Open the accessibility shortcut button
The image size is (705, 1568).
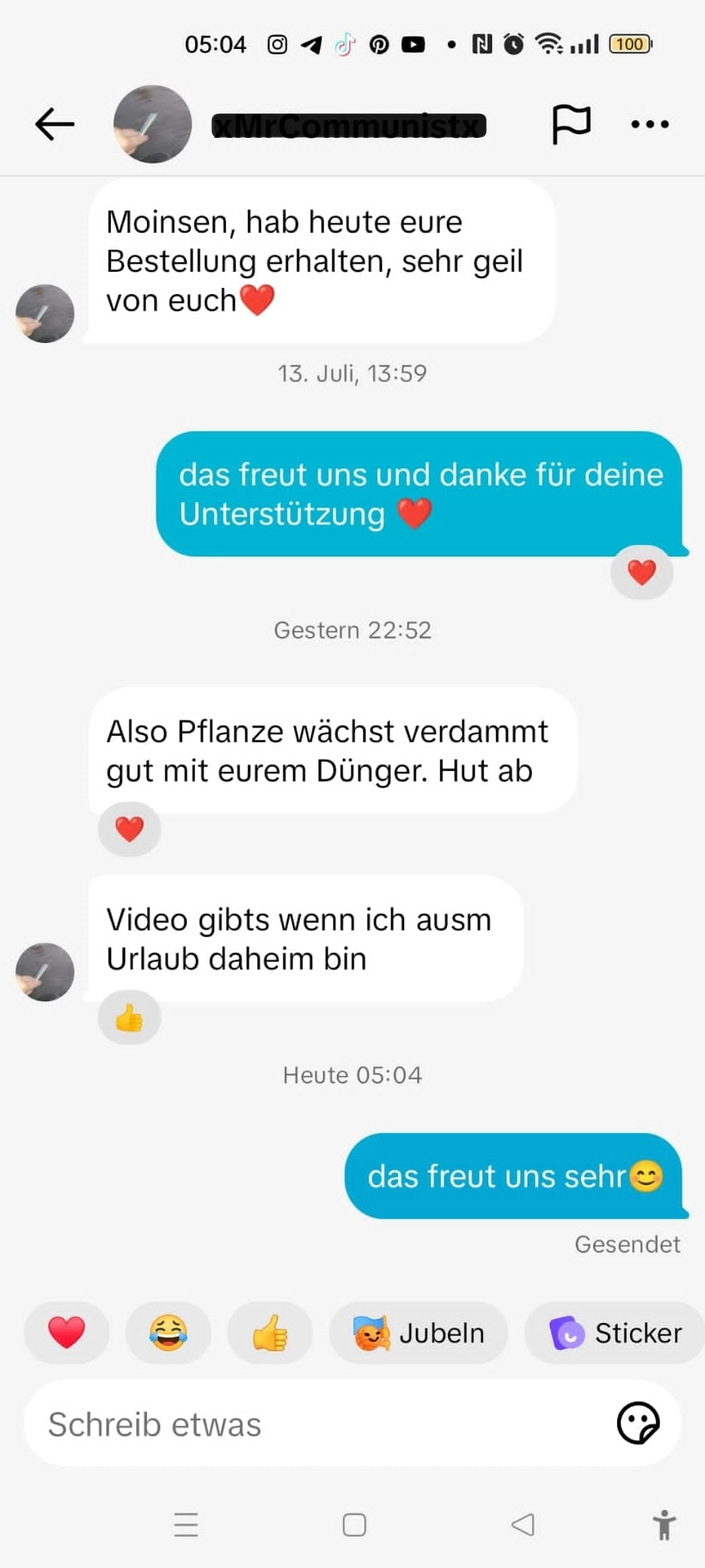pyautogui.click(x=664, y=1524)
